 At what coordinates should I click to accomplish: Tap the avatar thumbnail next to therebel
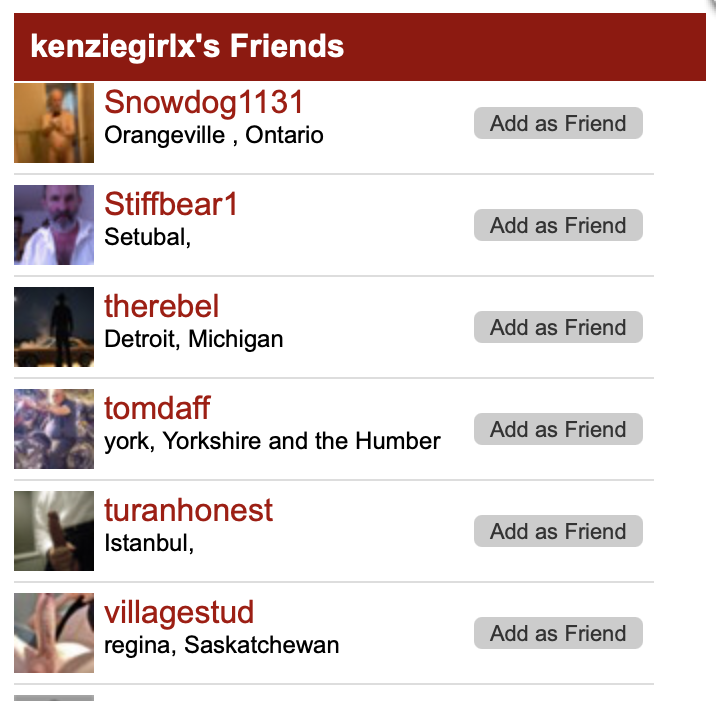point(54,327)
